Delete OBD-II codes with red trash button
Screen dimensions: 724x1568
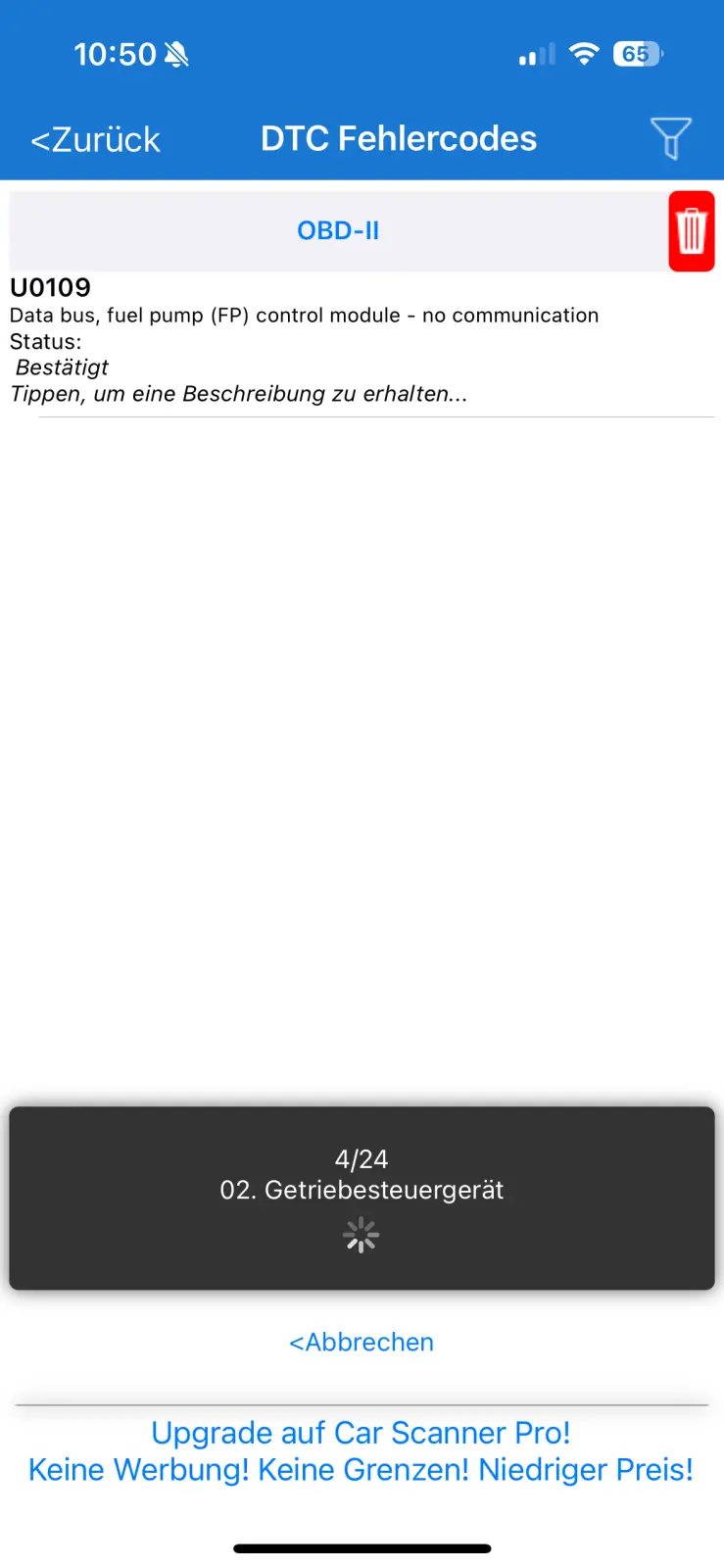pyautogui.click(x=691, y=231)
